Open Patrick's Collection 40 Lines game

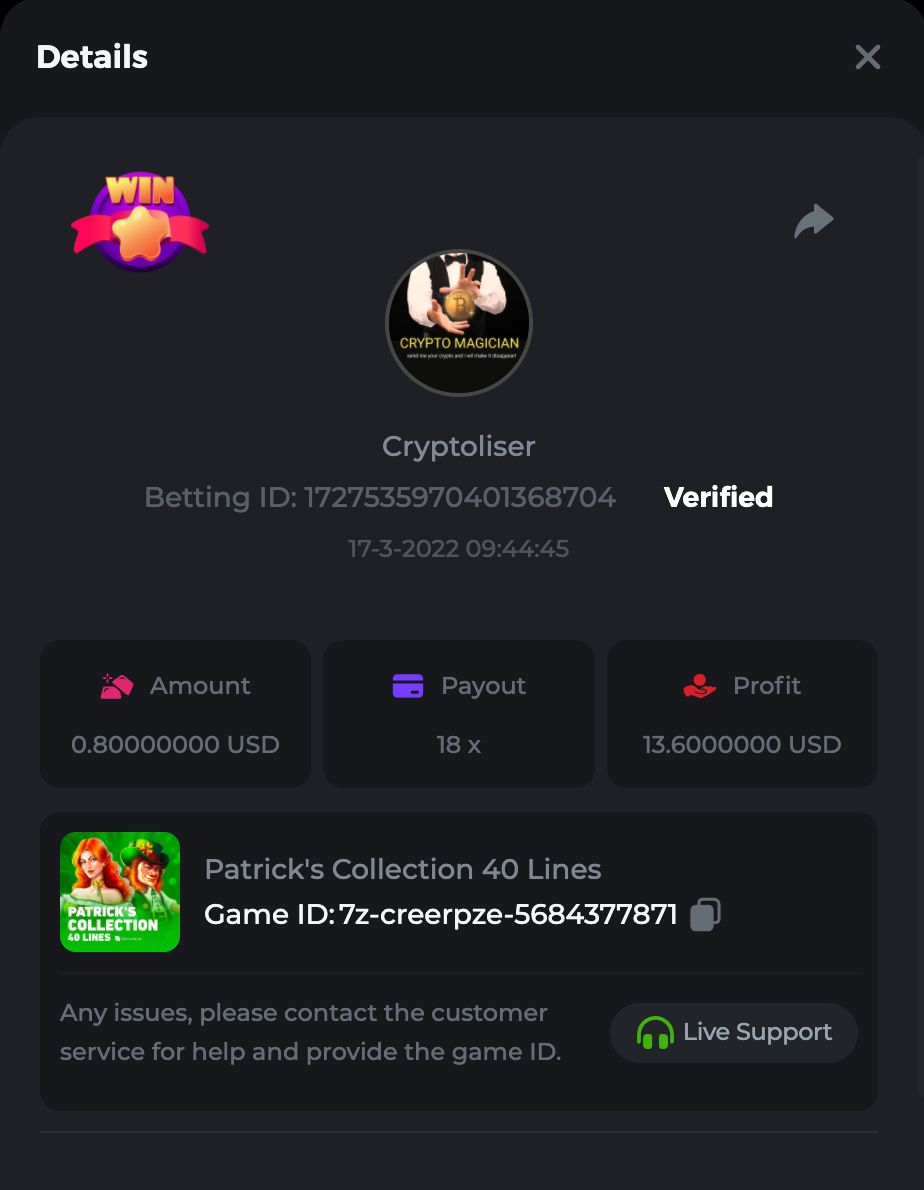pos(120,892)
